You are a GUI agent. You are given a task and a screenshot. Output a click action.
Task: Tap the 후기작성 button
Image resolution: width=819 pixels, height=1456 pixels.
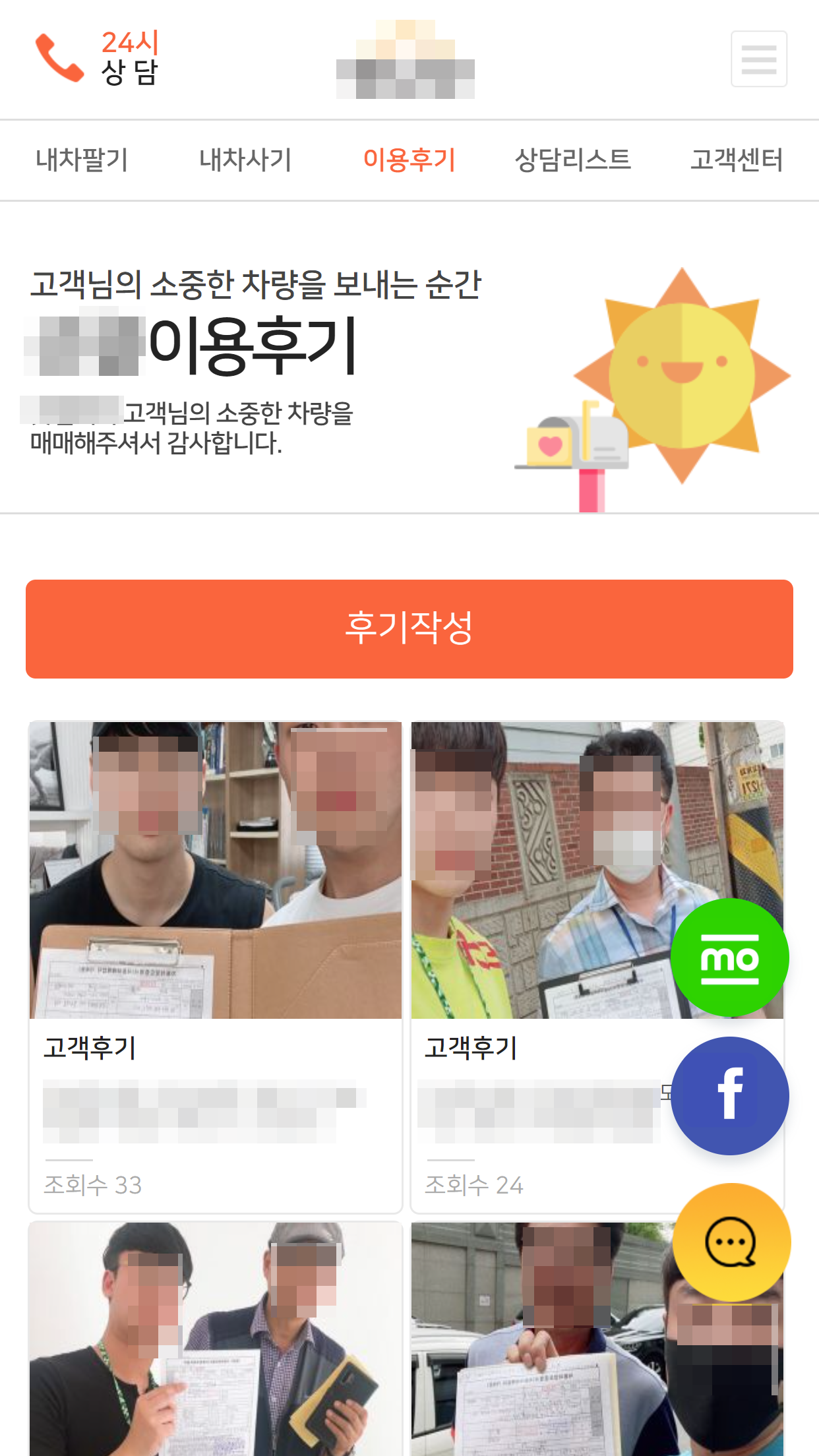(409, 628)
